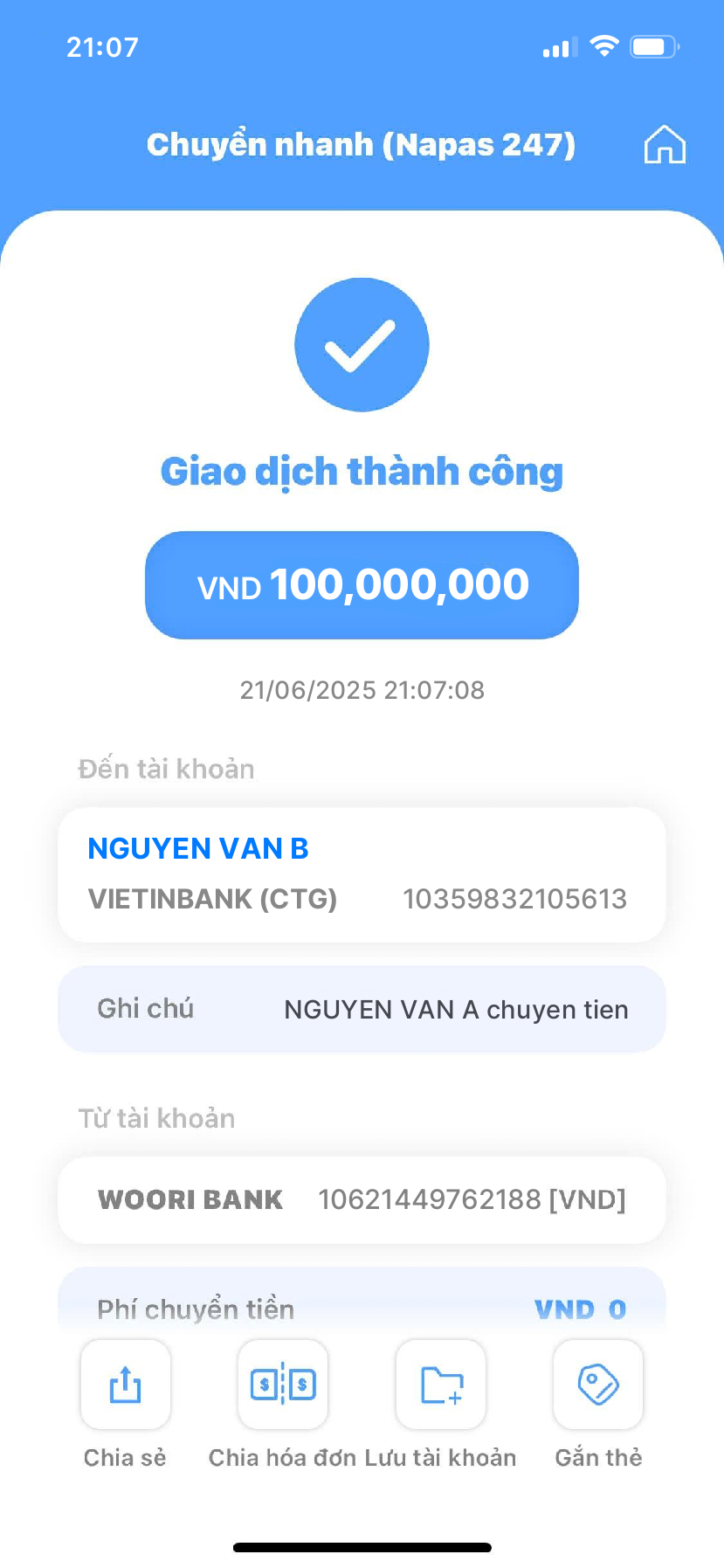Save the recipient with Lưu tài khoản
724x1568 pixels.
tap(441, 1385)
